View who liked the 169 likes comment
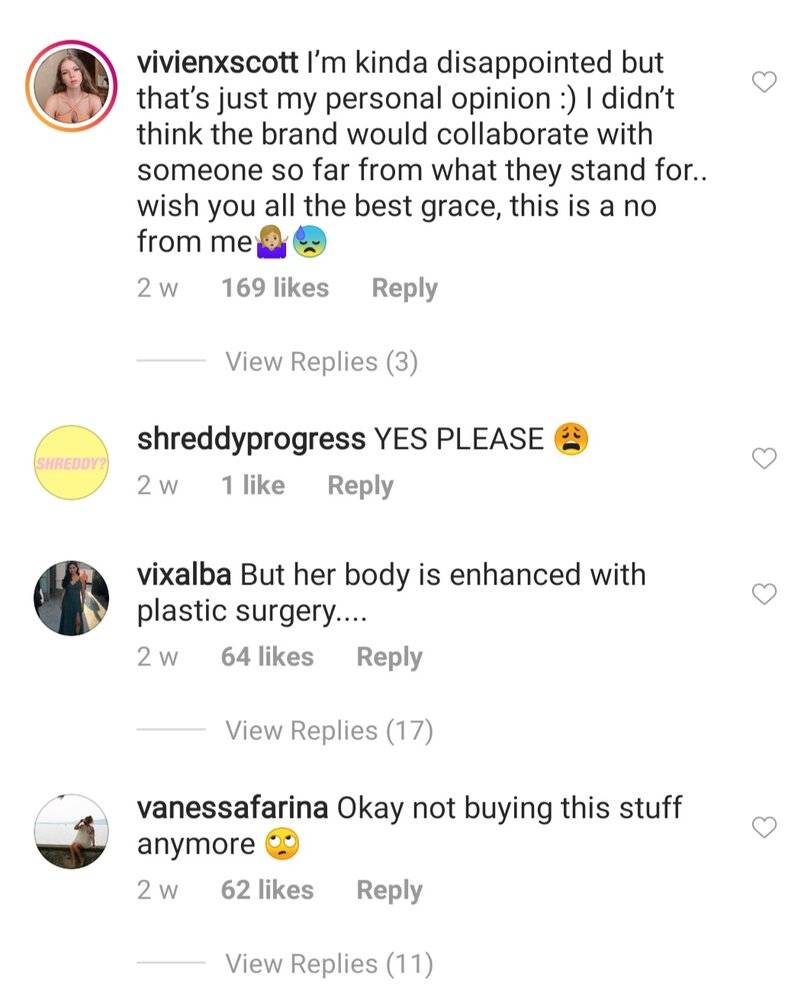The width and height of the screenshot is (791, 1000). 275,288
